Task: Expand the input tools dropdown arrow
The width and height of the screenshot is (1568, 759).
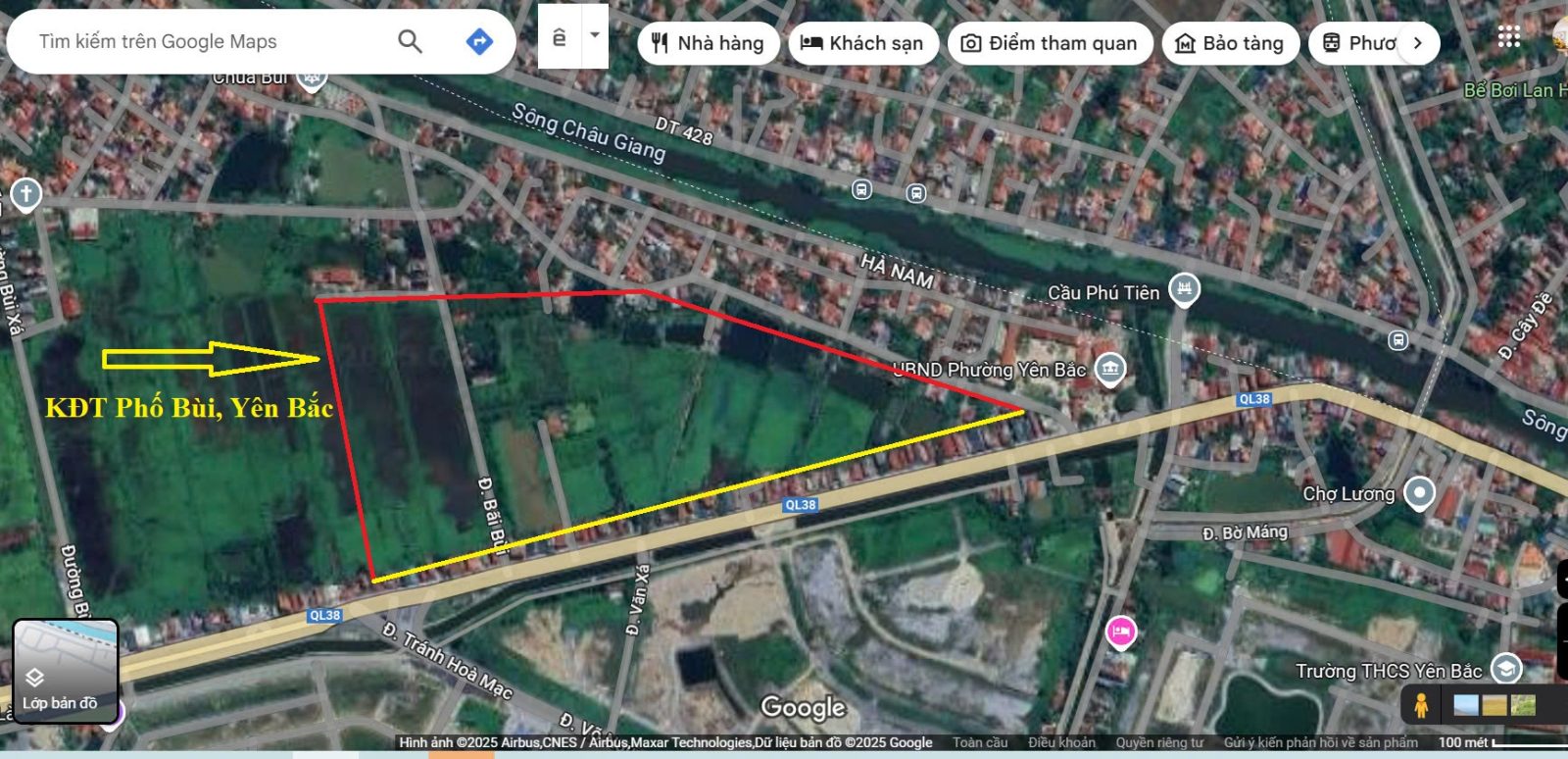Action: 595,35
